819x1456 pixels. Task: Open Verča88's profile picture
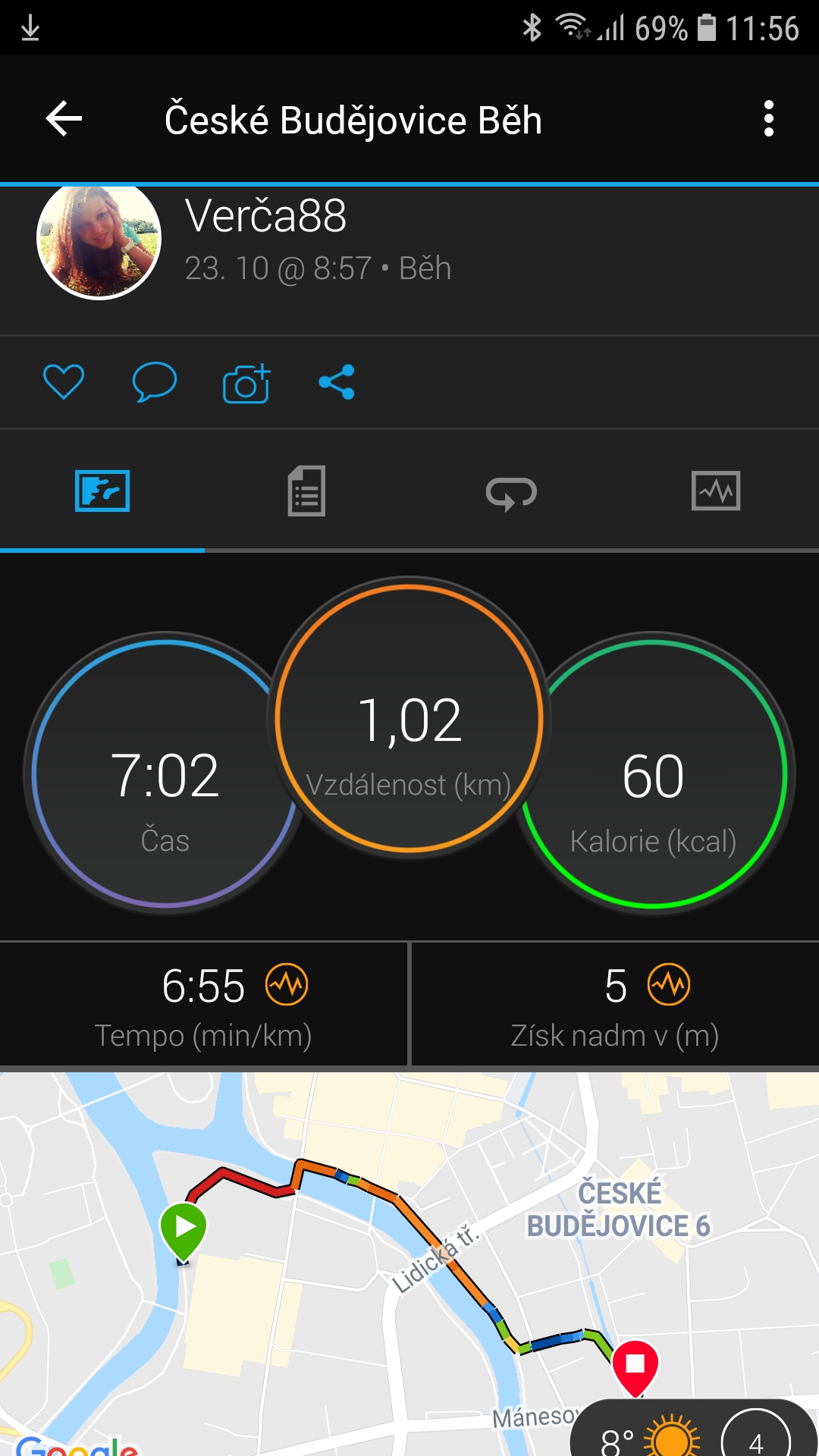[x=99, y=240]
